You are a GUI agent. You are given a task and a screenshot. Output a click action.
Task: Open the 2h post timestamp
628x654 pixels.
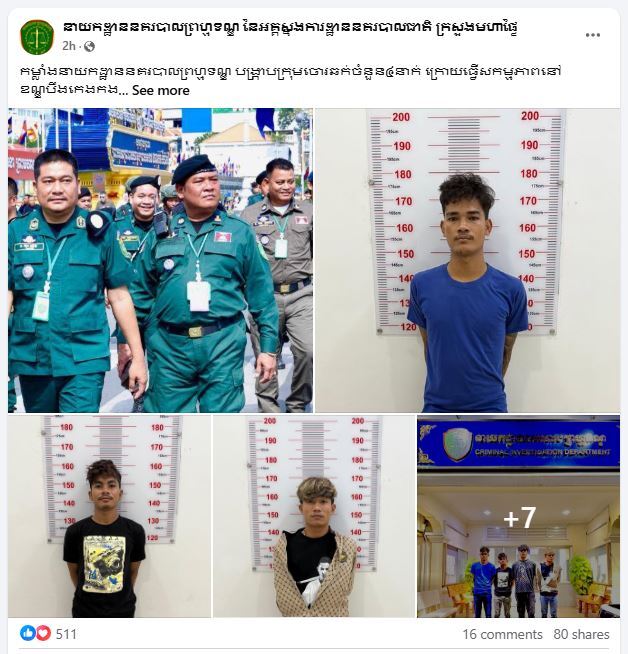[x=68, y=46]
